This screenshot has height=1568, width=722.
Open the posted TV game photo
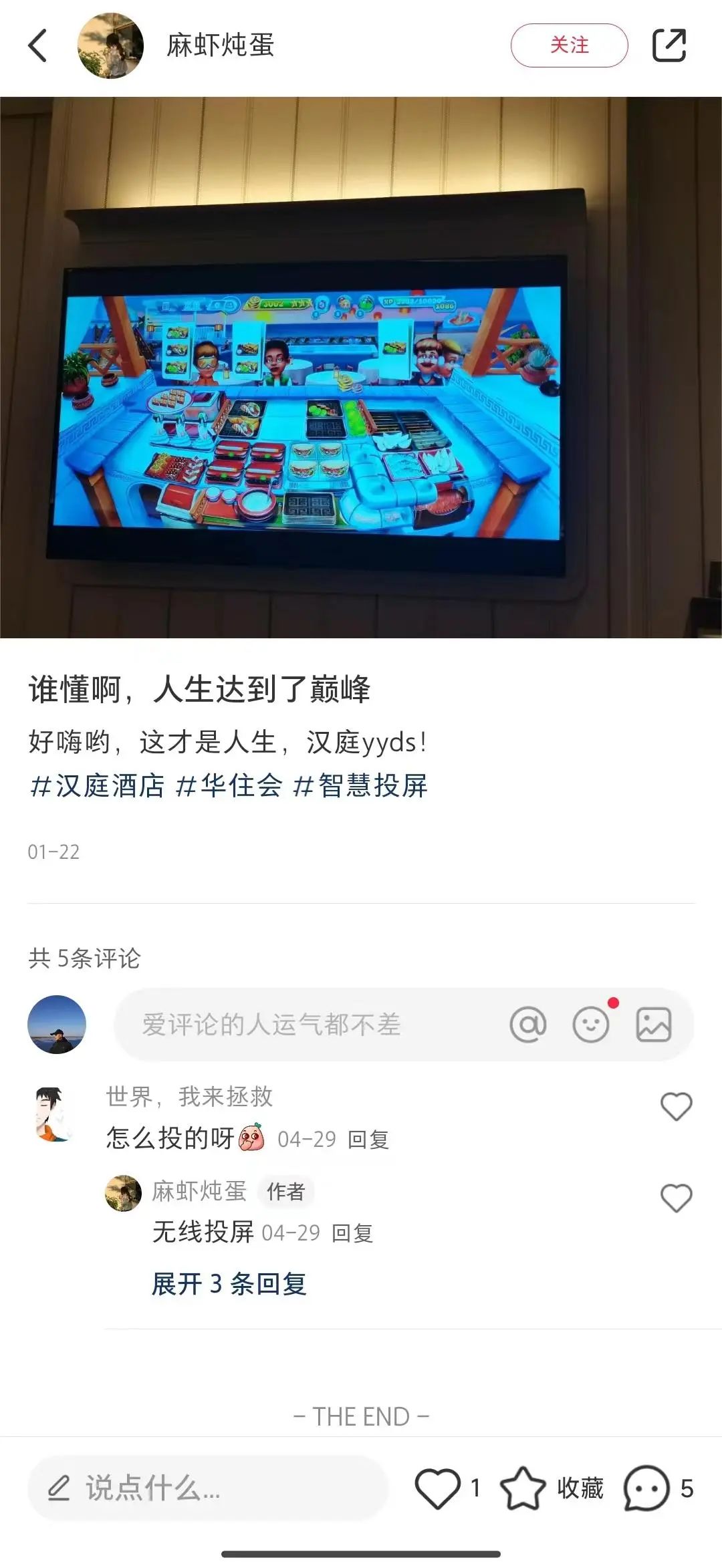point(361,367)
